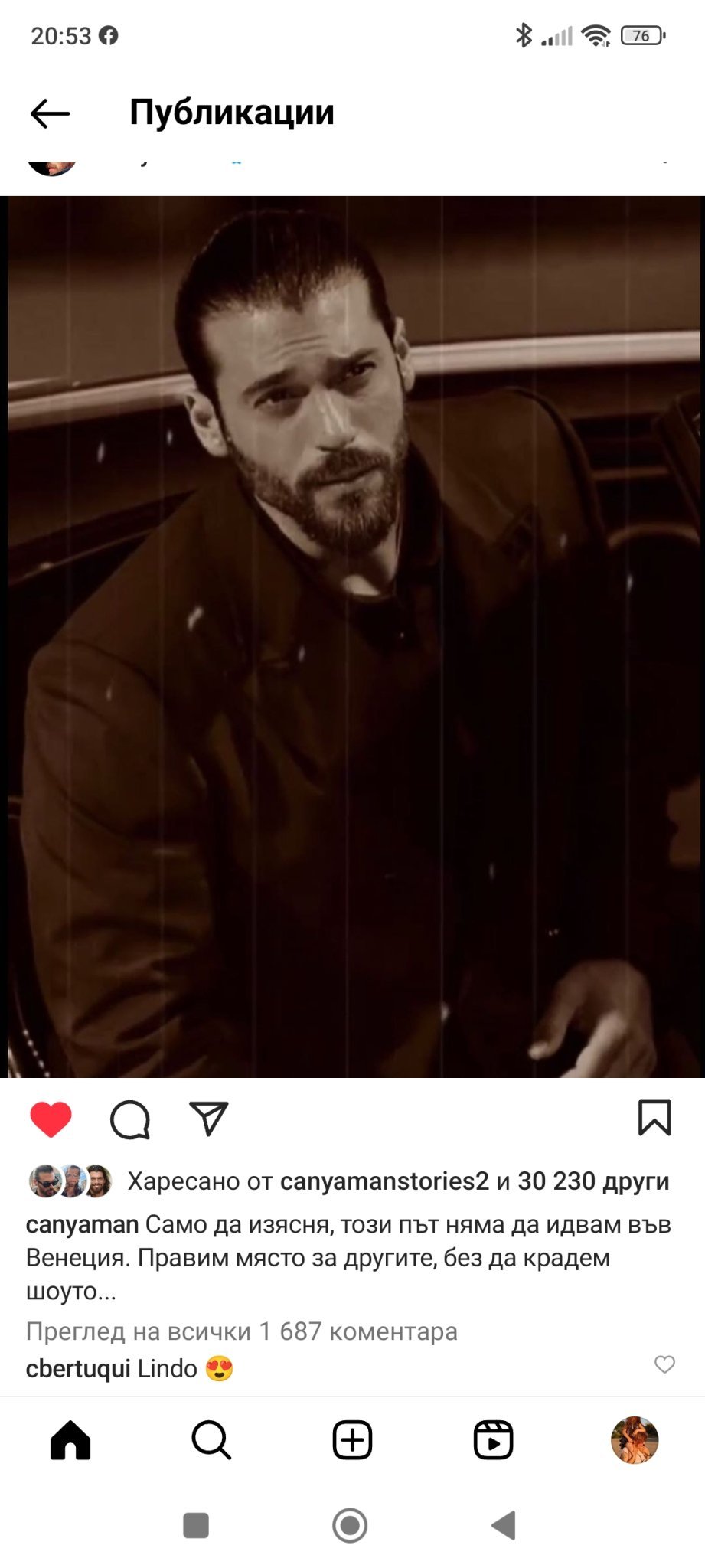Tap the system back triangle
This screenshot has width=705, height=1568.
coord(504,1525)
